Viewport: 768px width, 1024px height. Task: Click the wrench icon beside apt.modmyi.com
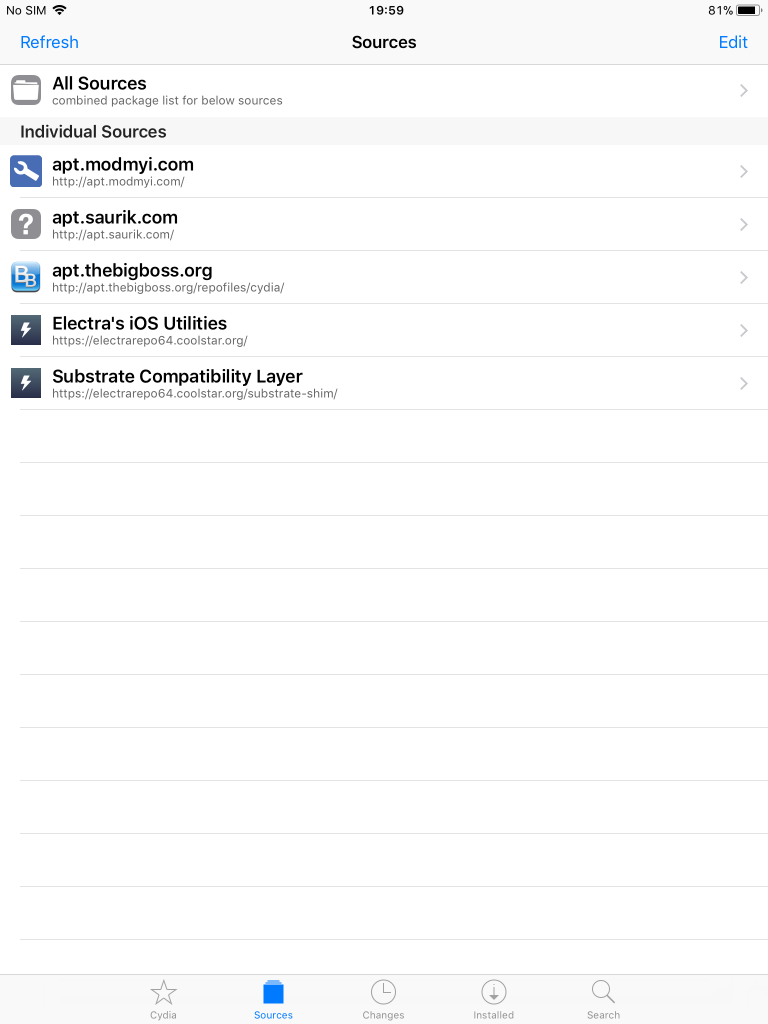click(x=26, y=171)
